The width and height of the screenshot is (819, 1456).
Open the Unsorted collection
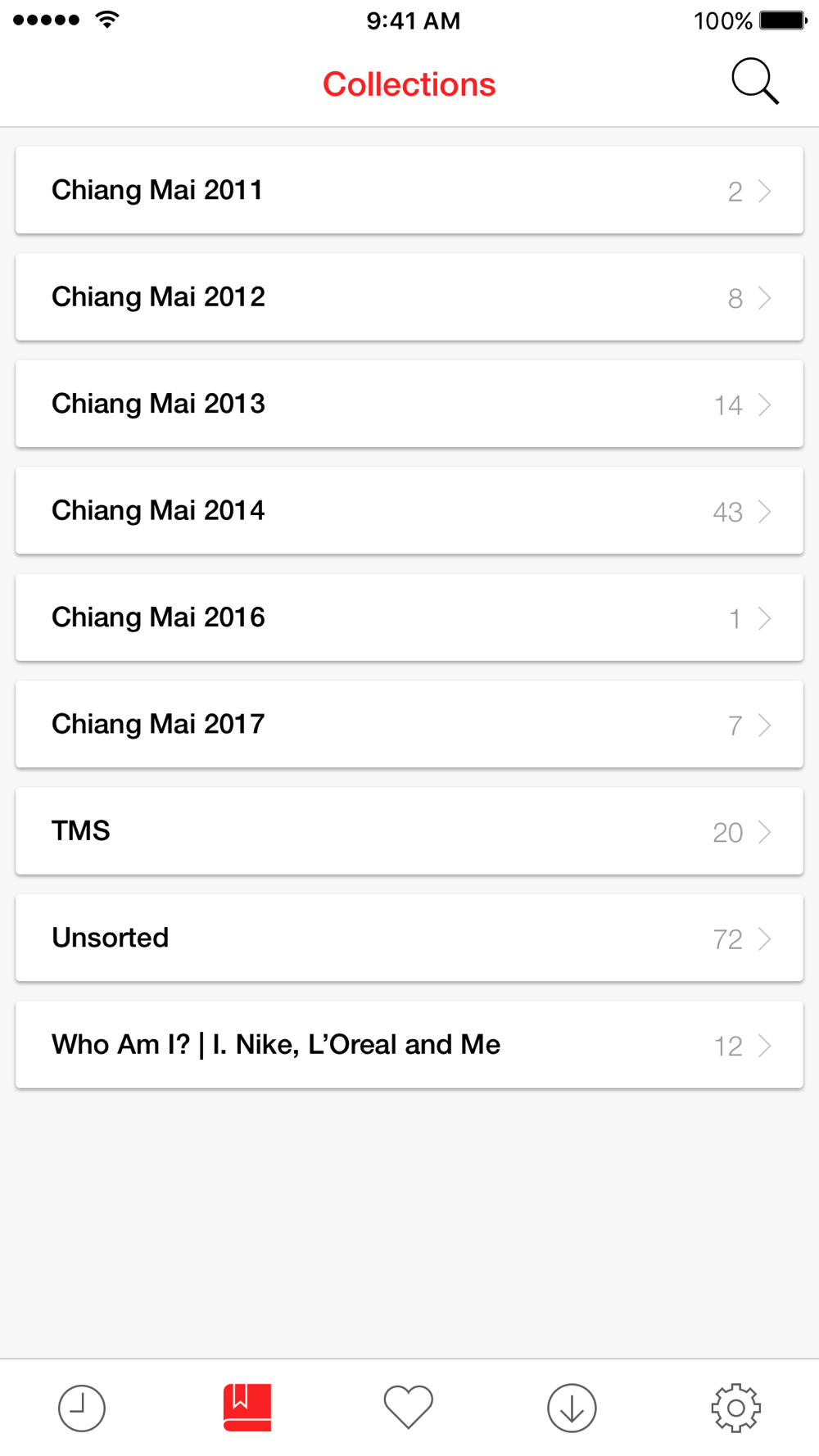pyautogui.click(x=409, y=938)
